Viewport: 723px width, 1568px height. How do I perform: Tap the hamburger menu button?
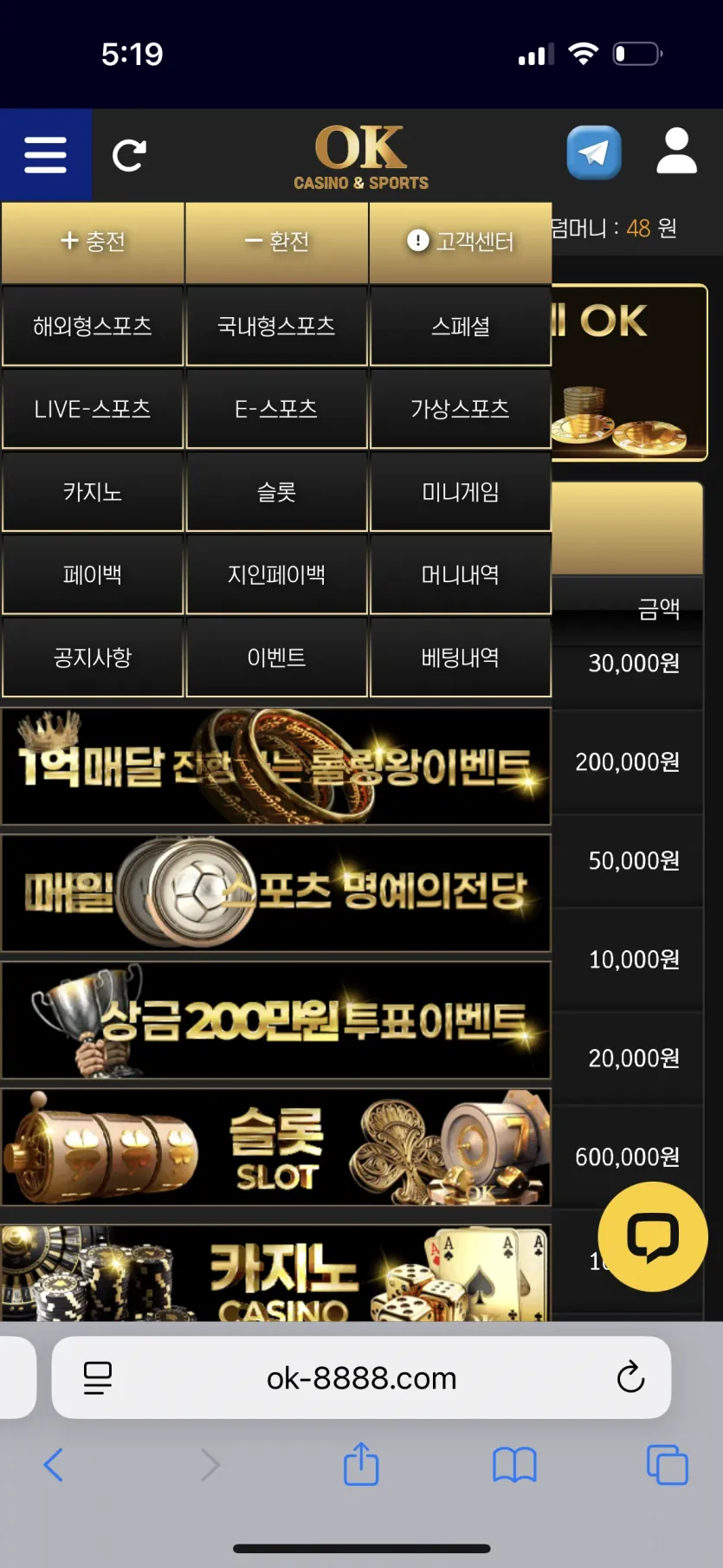coord(45,155)
